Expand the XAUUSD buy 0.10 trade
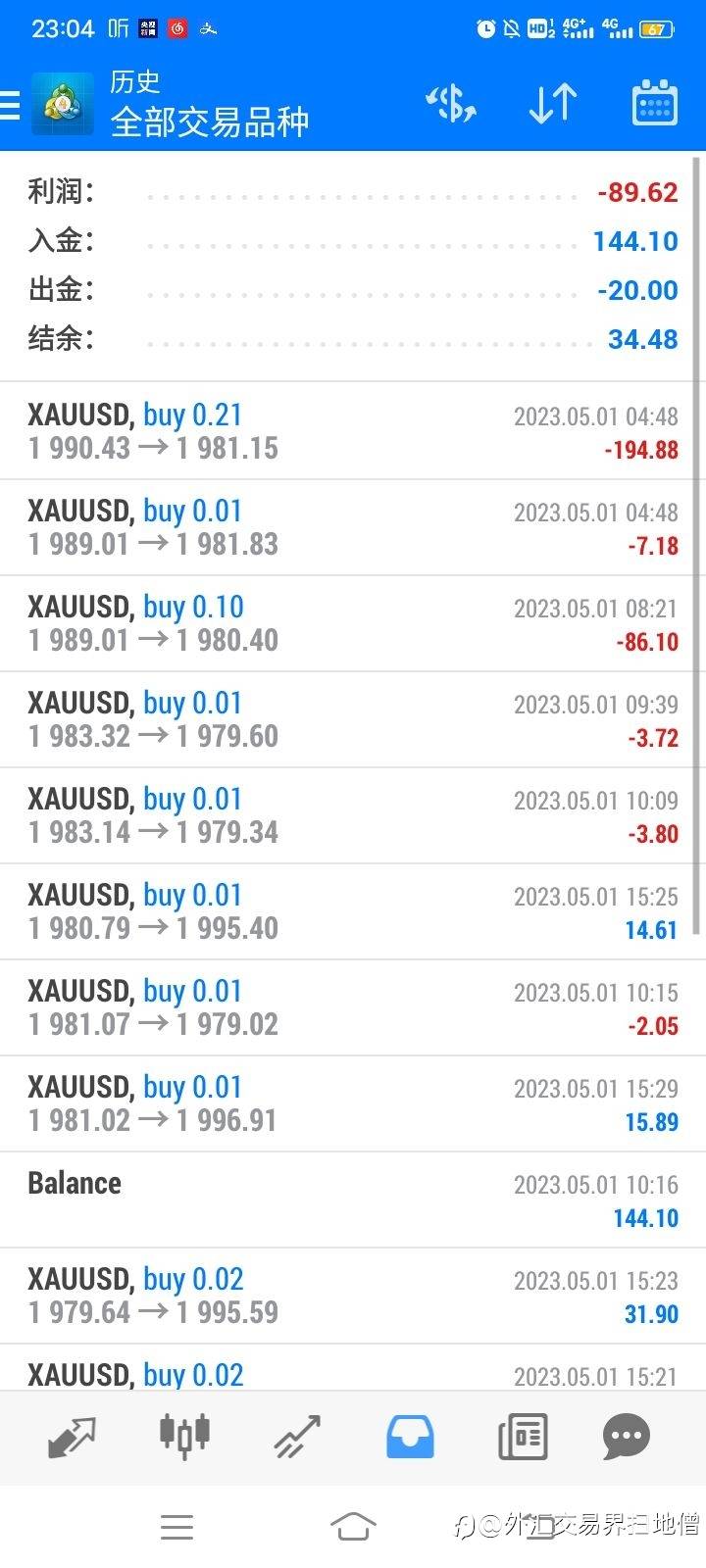This screenshot has width=706, height=1568. 353,623
